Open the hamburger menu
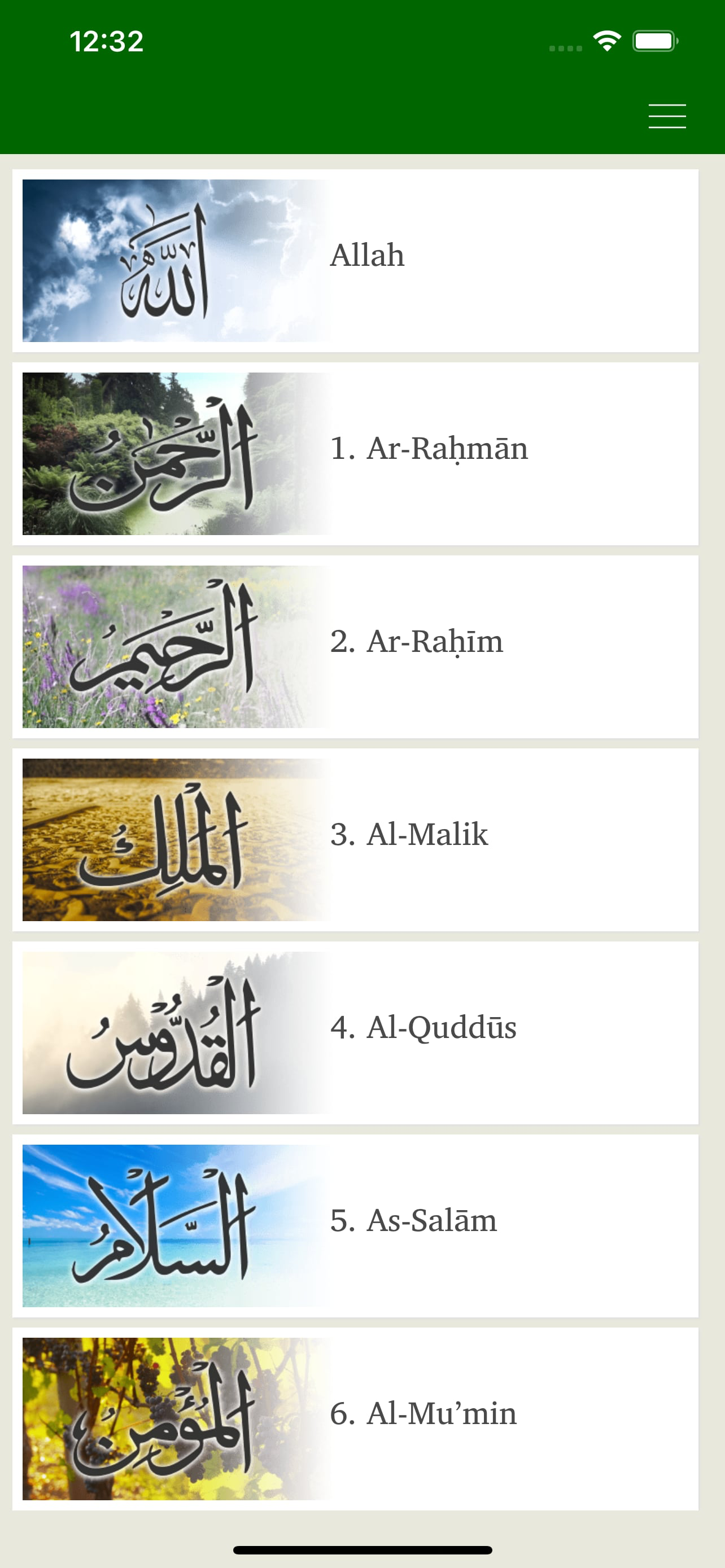 point(667,116)
